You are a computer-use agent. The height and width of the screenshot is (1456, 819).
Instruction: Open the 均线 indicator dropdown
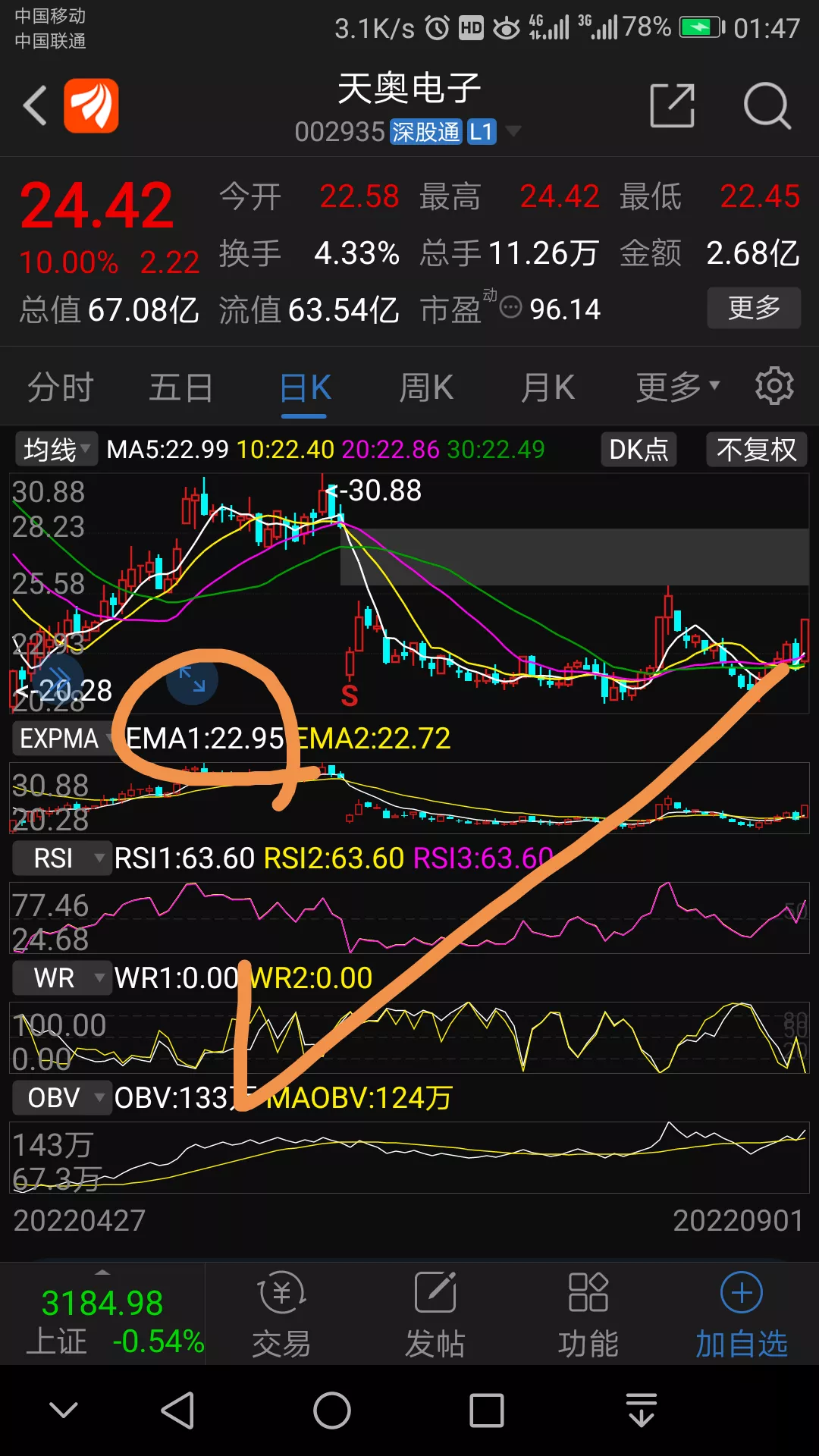[x=56, y=450]
